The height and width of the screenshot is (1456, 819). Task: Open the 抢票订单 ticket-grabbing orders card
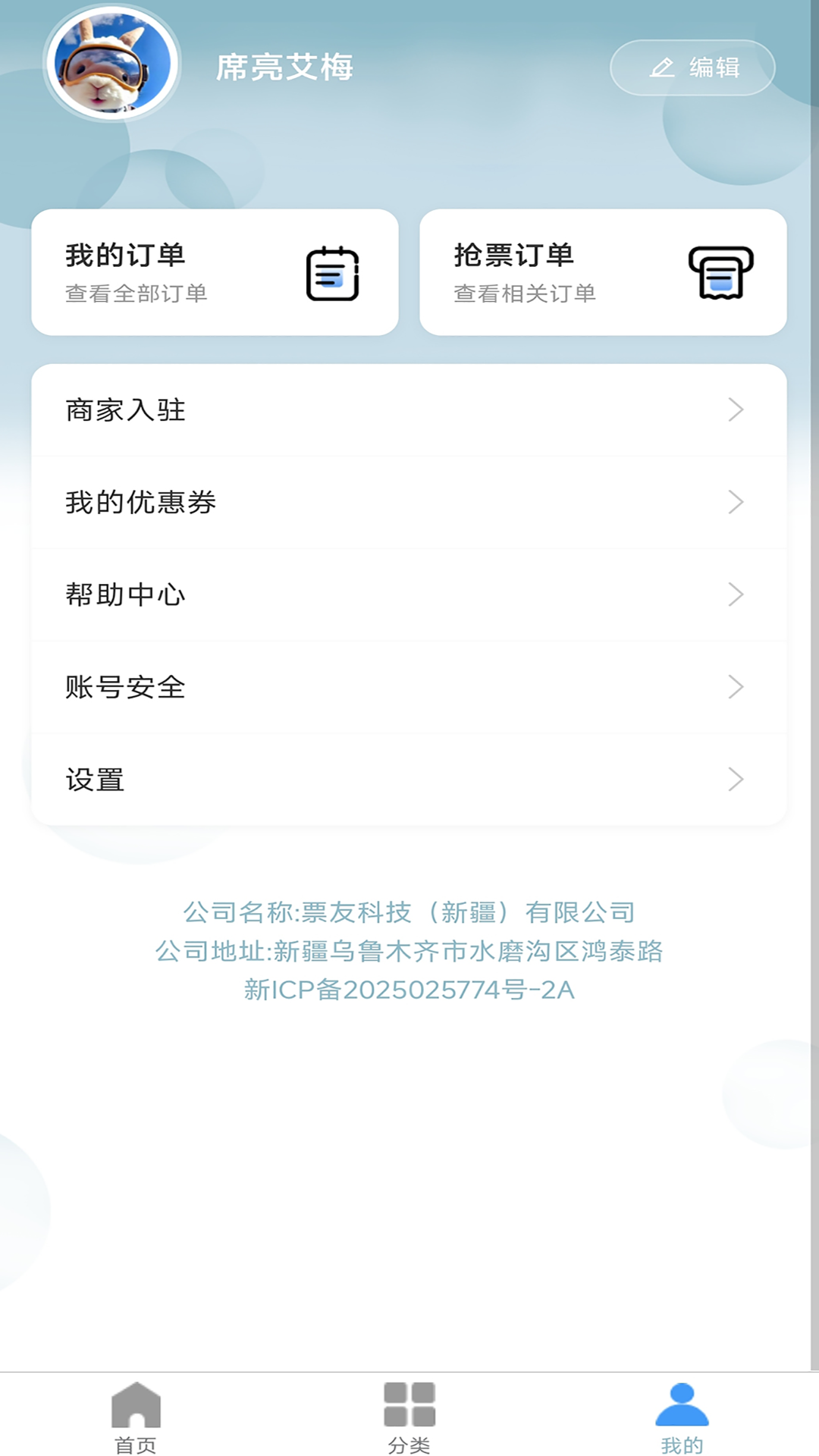tap(603, 272)
